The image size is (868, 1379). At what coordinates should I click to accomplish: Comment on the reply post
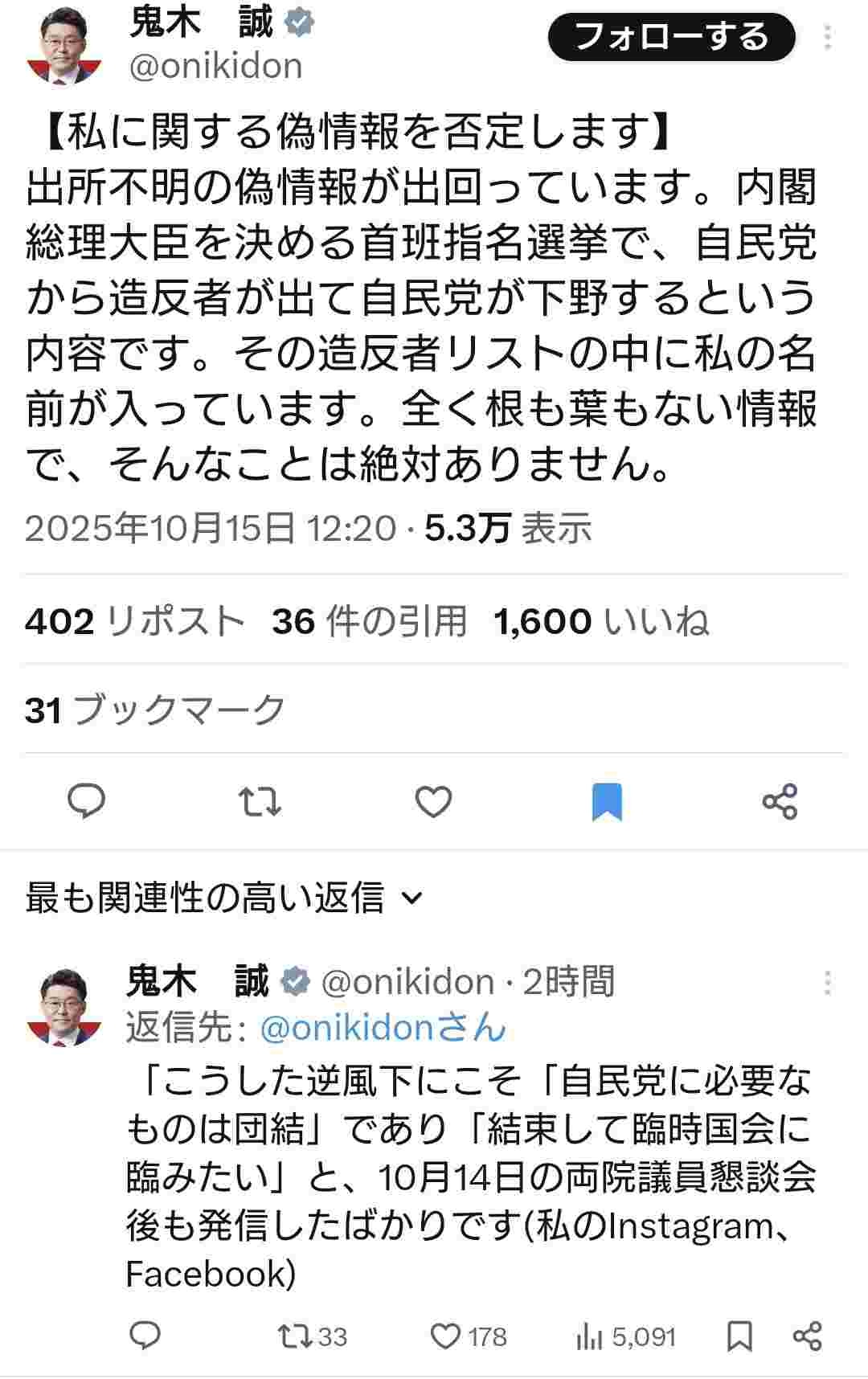pos(145,1336)
